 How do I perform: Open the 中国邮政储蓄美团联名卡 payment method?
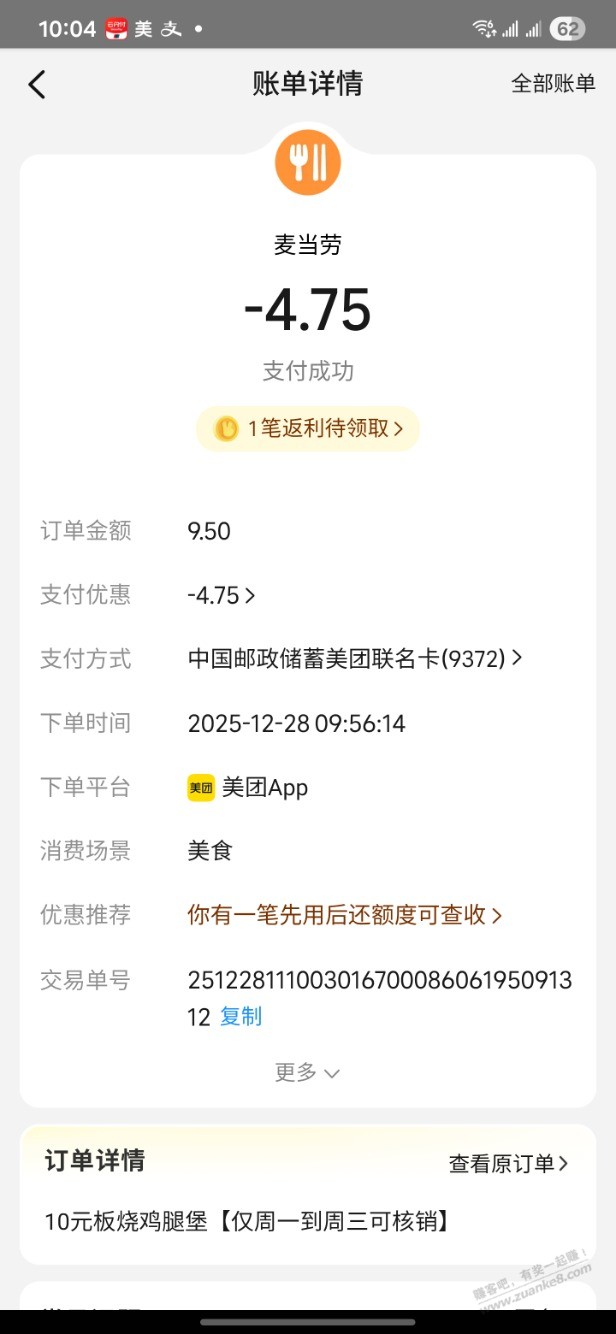point(355,659)
